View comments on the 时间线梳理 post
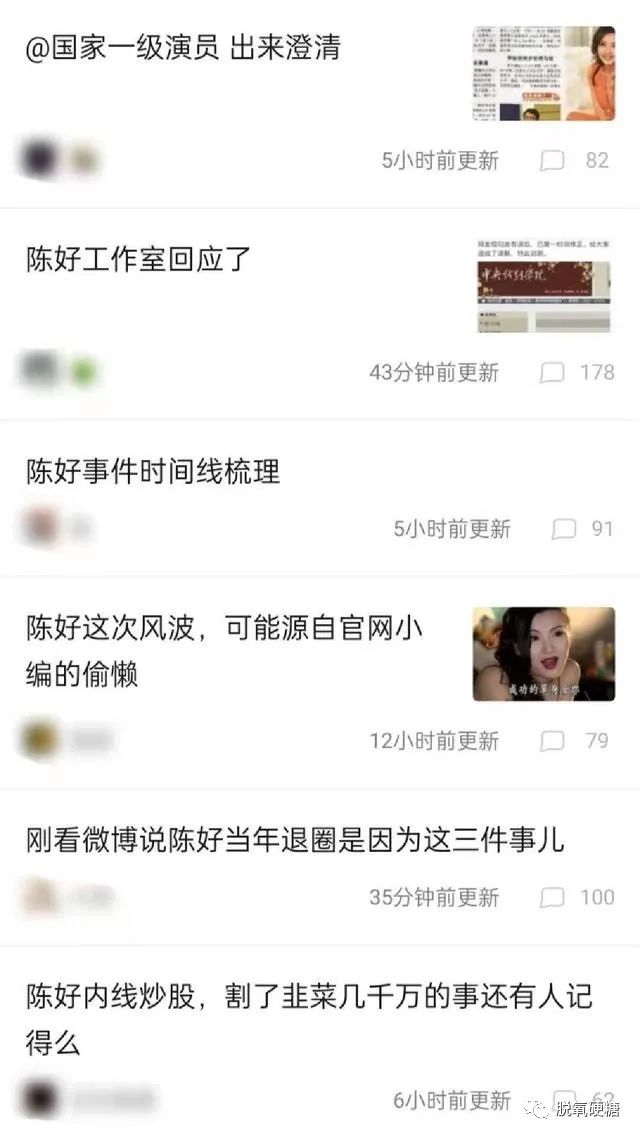The image size is (640, 1137). click(583, 529)
